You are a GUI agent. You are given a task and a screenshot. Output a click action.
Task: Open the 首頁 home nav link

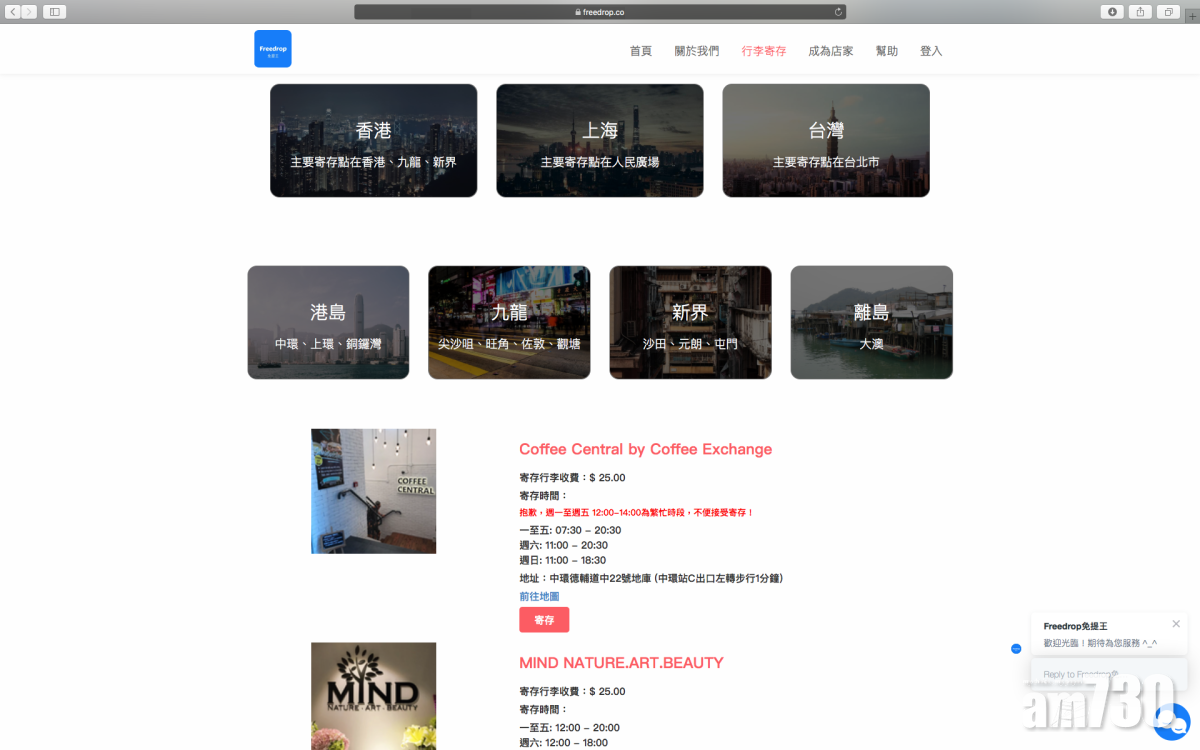click(640, 51)
